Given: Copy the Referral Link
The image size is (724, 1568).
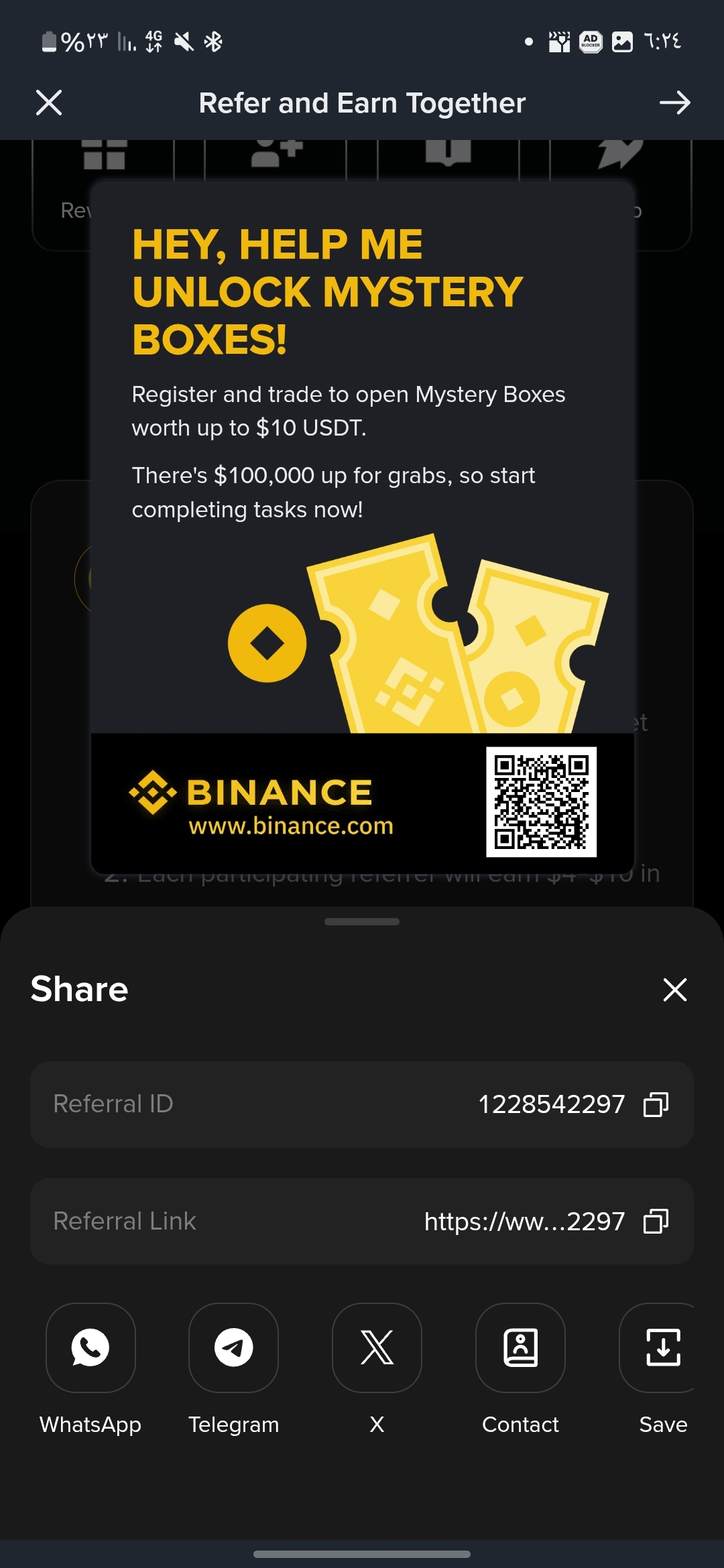Looking at the screenshot, I should 656,1222.
